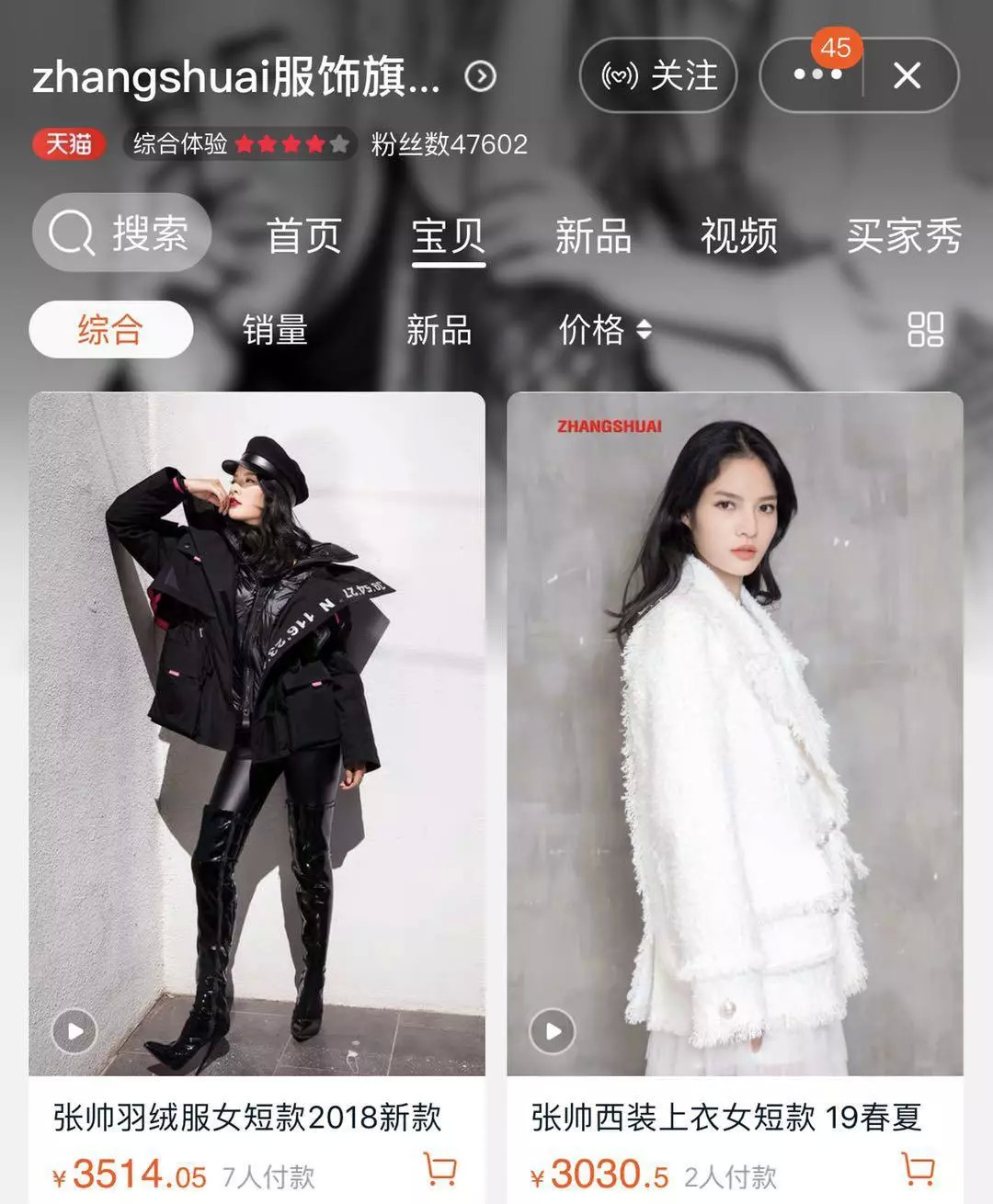The image size is (993, 1204).
Task: Sort products by 价格
Action: tap(604, 329)
